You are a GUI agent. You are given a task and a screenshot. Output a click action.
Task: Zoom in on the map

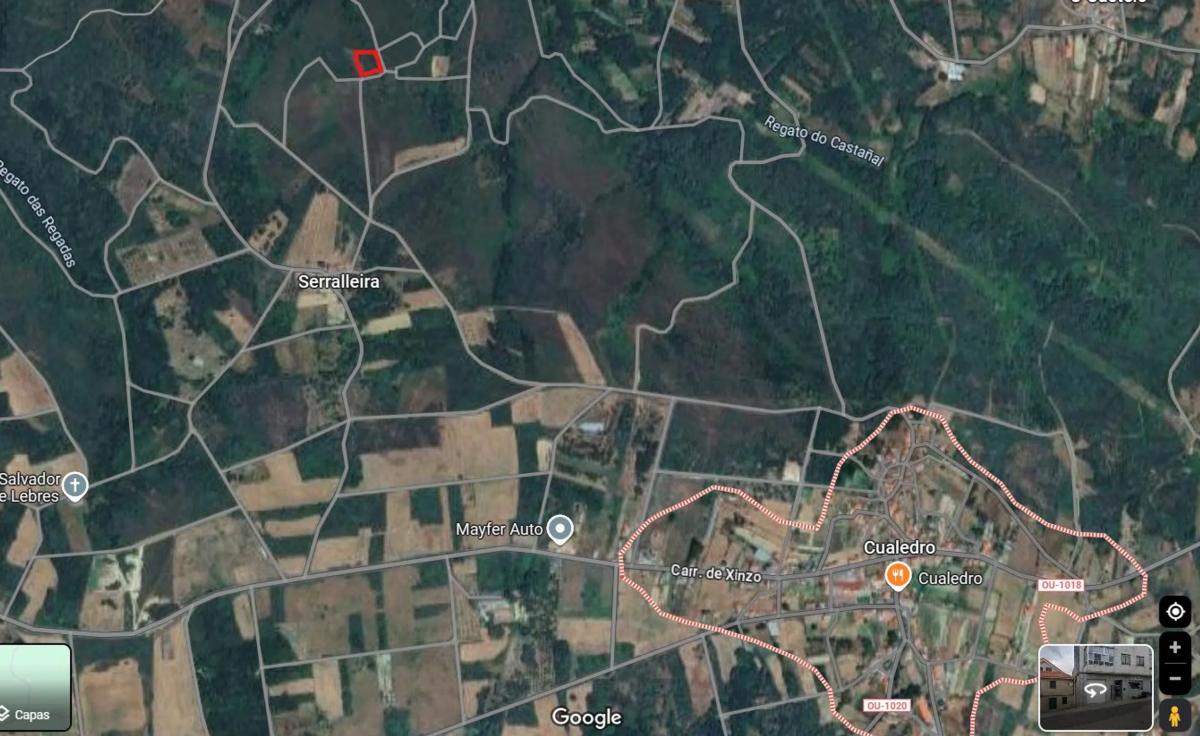(1175, 646)
